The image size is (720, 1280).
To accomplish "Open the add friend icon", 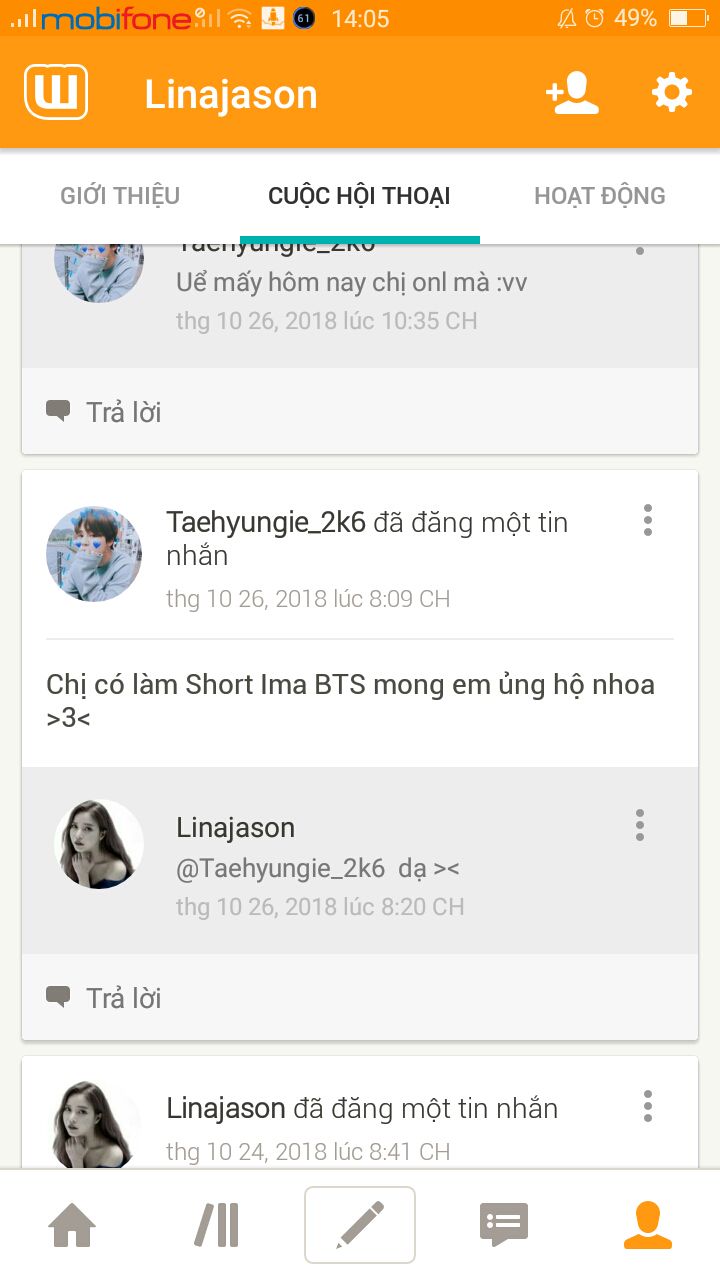I will click(x=572, y=93).
